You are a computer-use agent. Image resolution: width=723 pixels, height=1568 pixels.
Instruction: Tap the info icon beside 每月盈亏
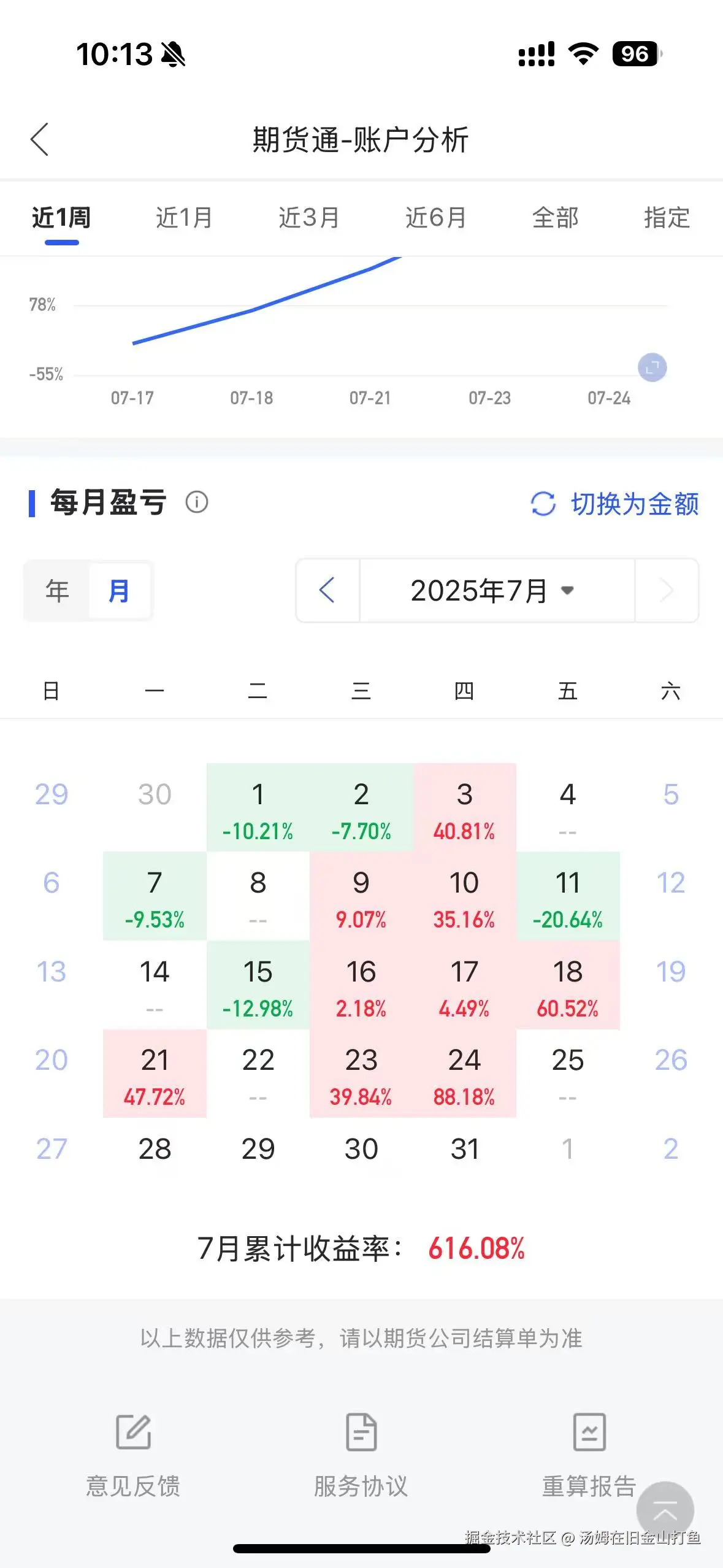pos(195,504)
